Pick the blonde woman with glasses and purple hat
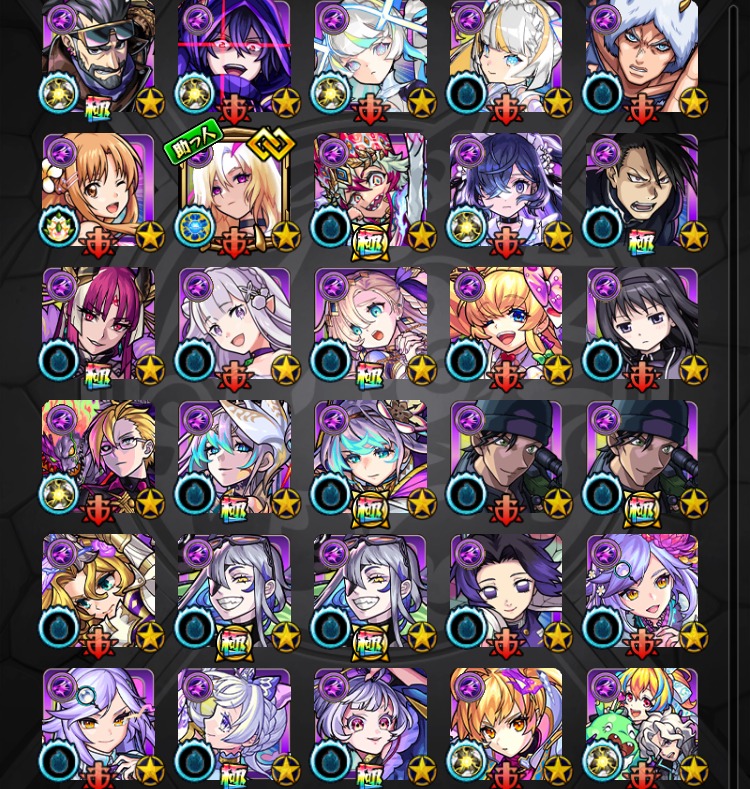The width and height of the screenshot is (750, 789). click(98, 590)
